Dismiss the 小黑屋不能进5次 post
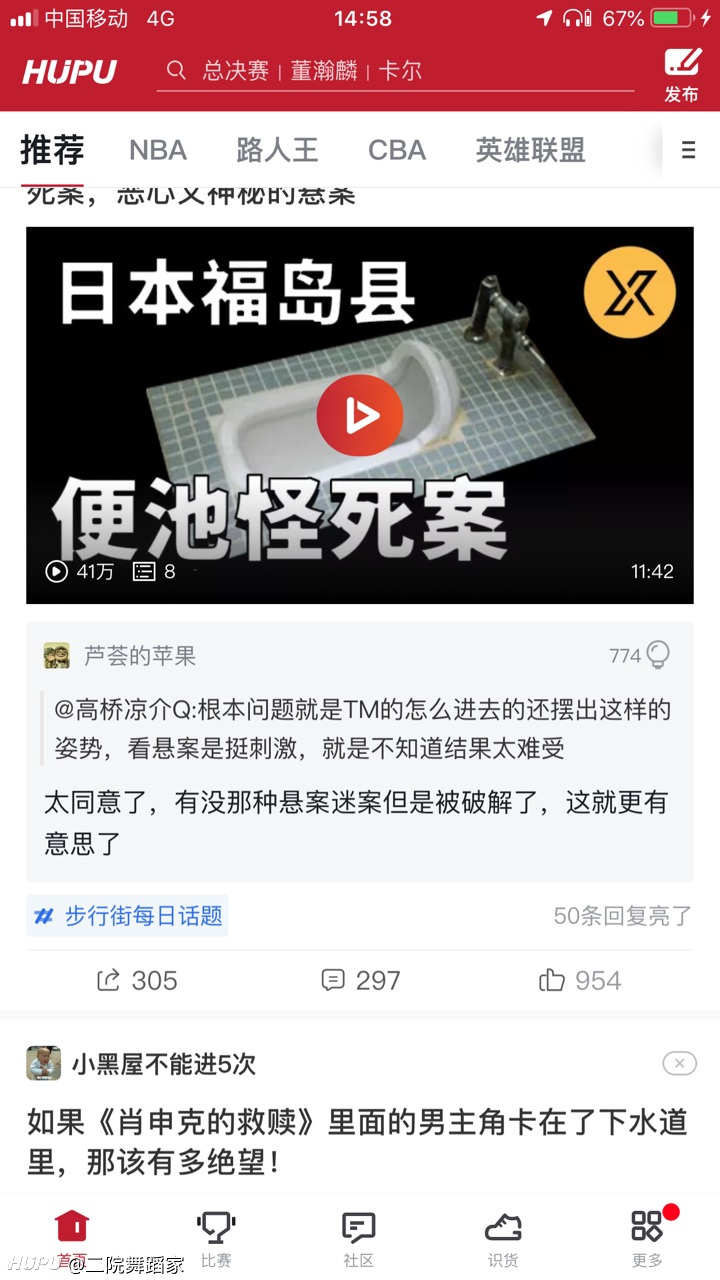The height and width of the screenshot is (1280, 720). [679, 1063]
